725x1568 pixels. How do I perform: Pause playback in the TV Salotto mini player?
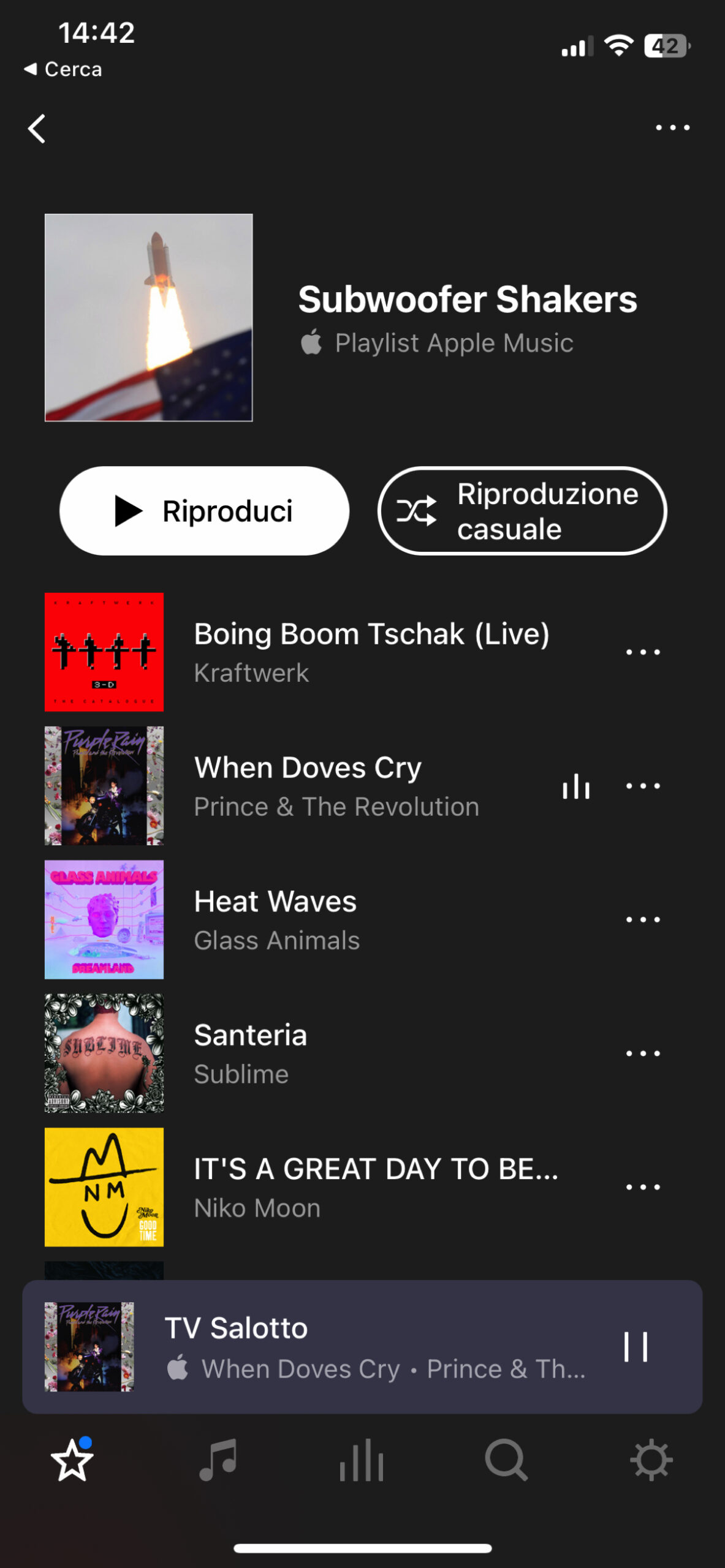click(636, 1347)
